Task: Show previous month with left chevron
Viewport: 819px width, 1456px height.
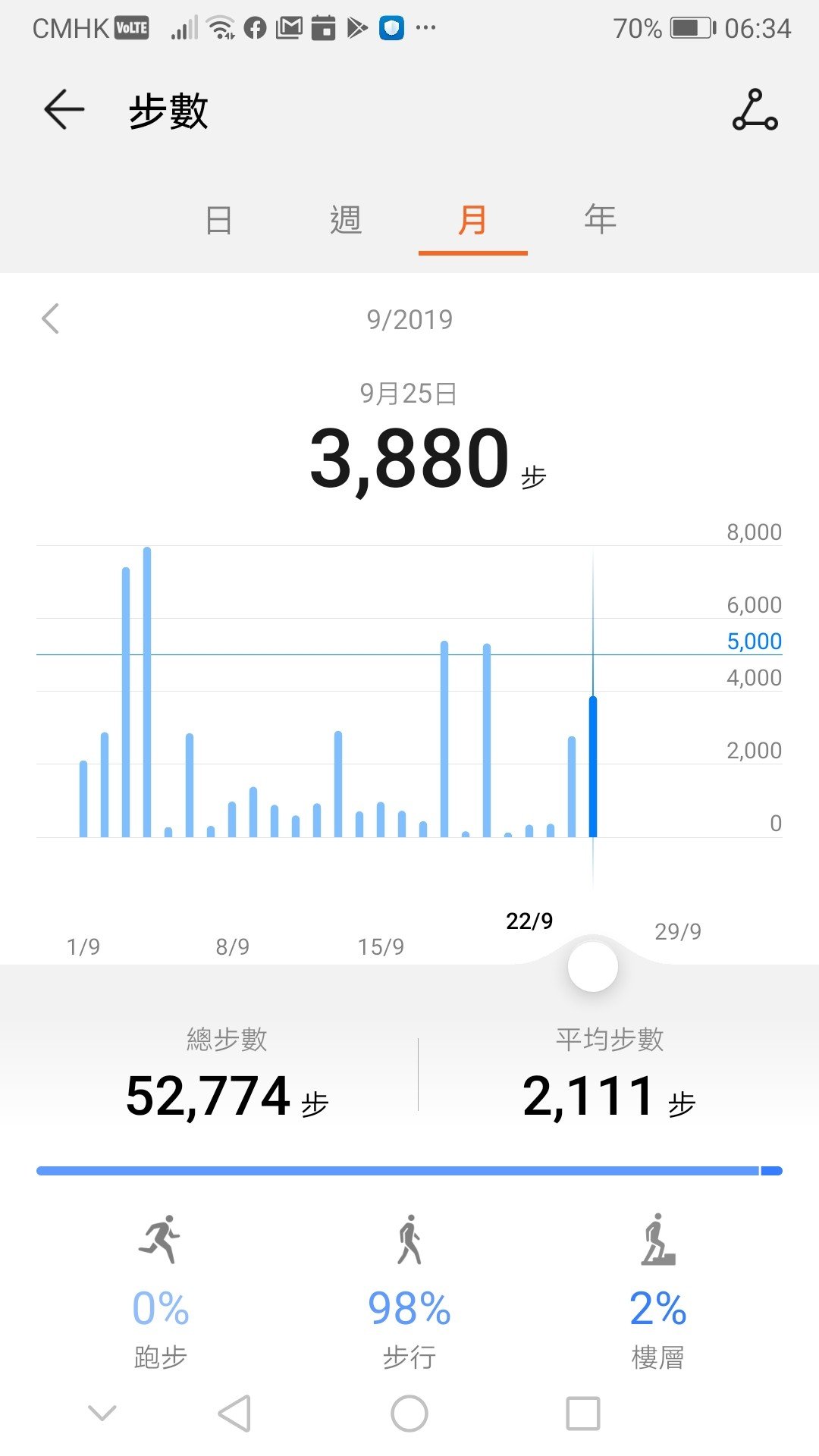Action: pos(51,318)
